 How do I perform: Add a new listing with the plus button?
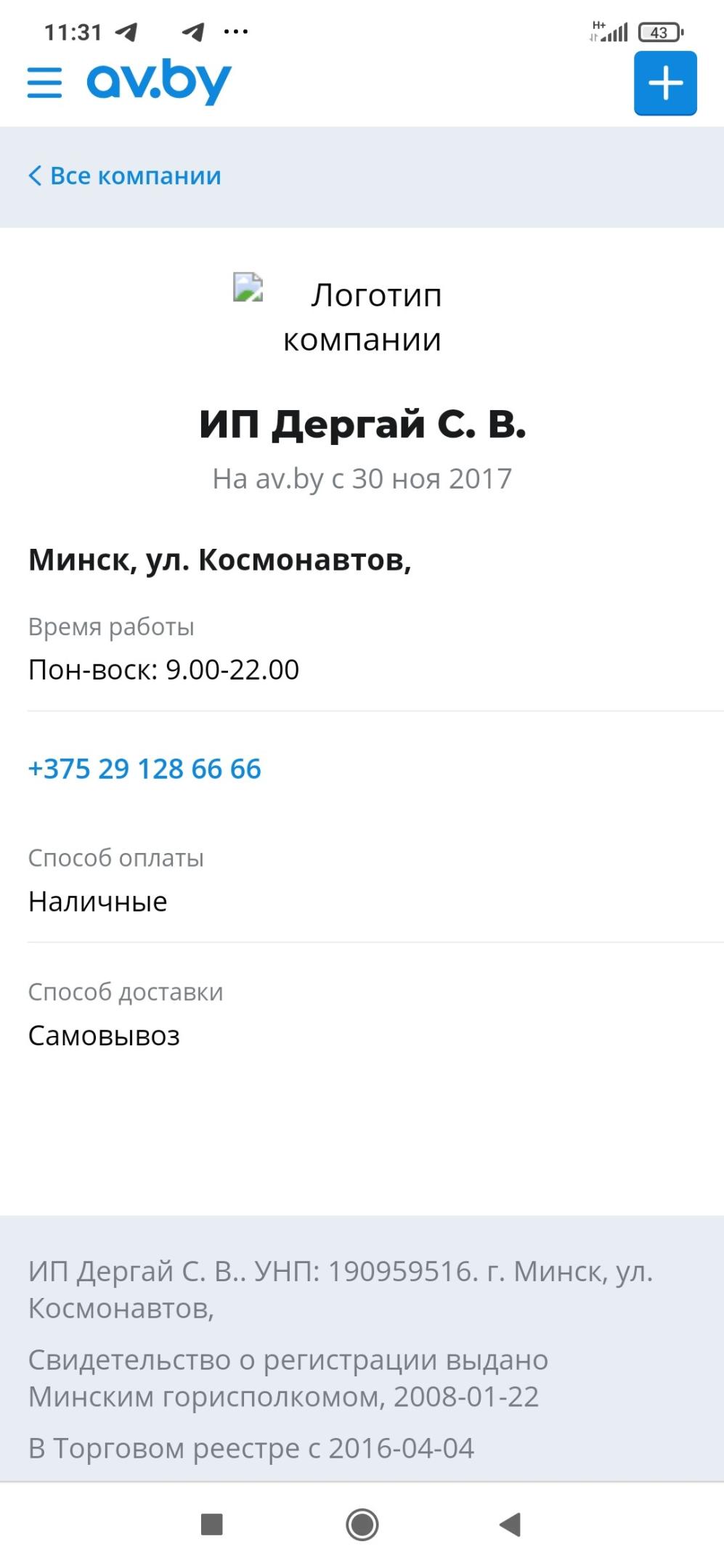(665, 83)
